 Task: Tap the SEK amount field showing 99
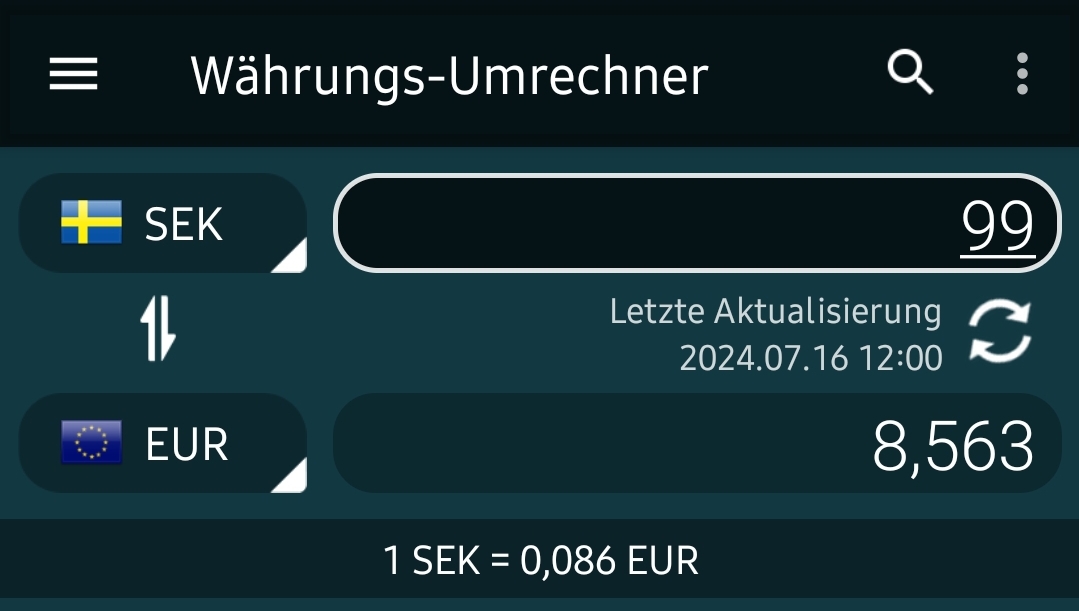(696, 223)
